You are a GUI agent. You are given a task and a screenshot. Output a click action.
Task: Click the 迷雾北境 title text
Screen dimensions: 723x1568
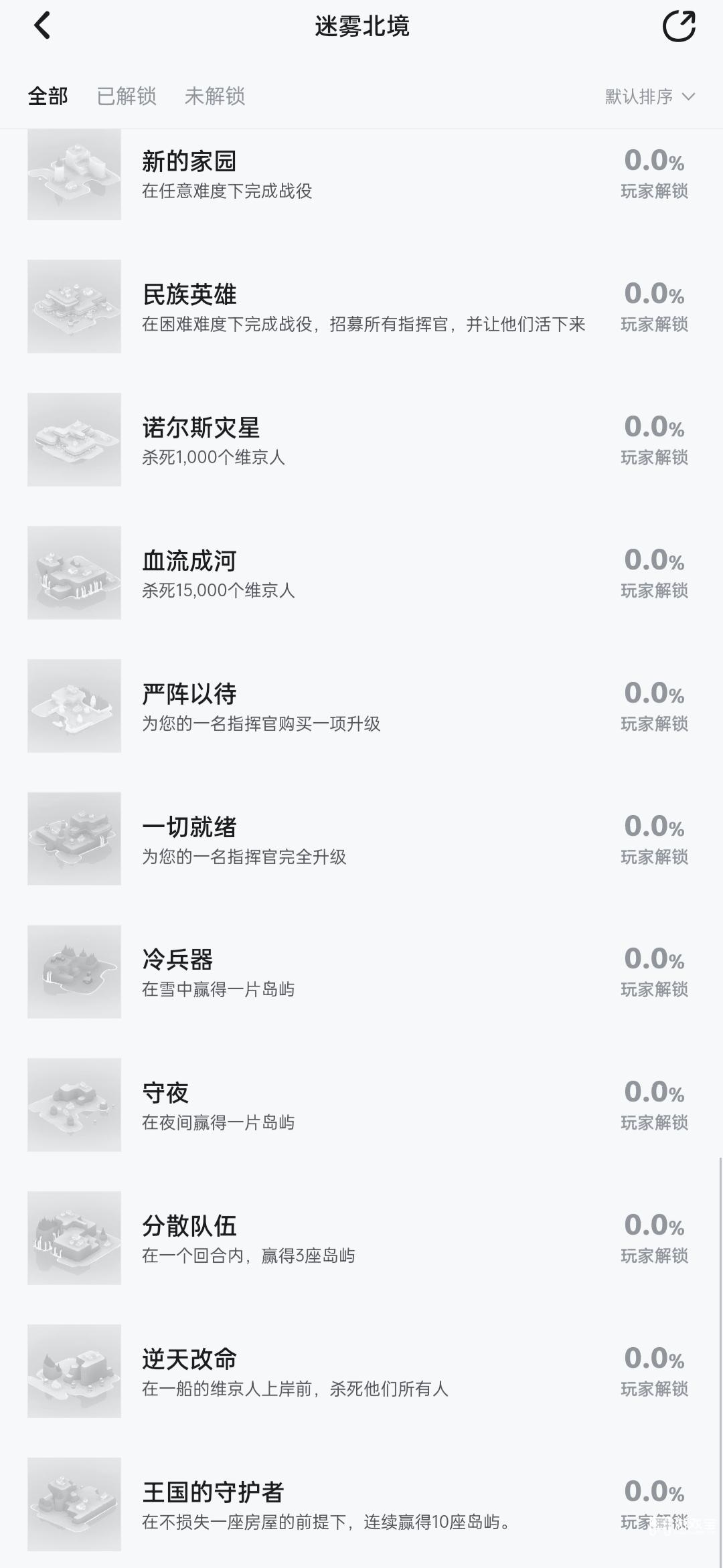361,27
